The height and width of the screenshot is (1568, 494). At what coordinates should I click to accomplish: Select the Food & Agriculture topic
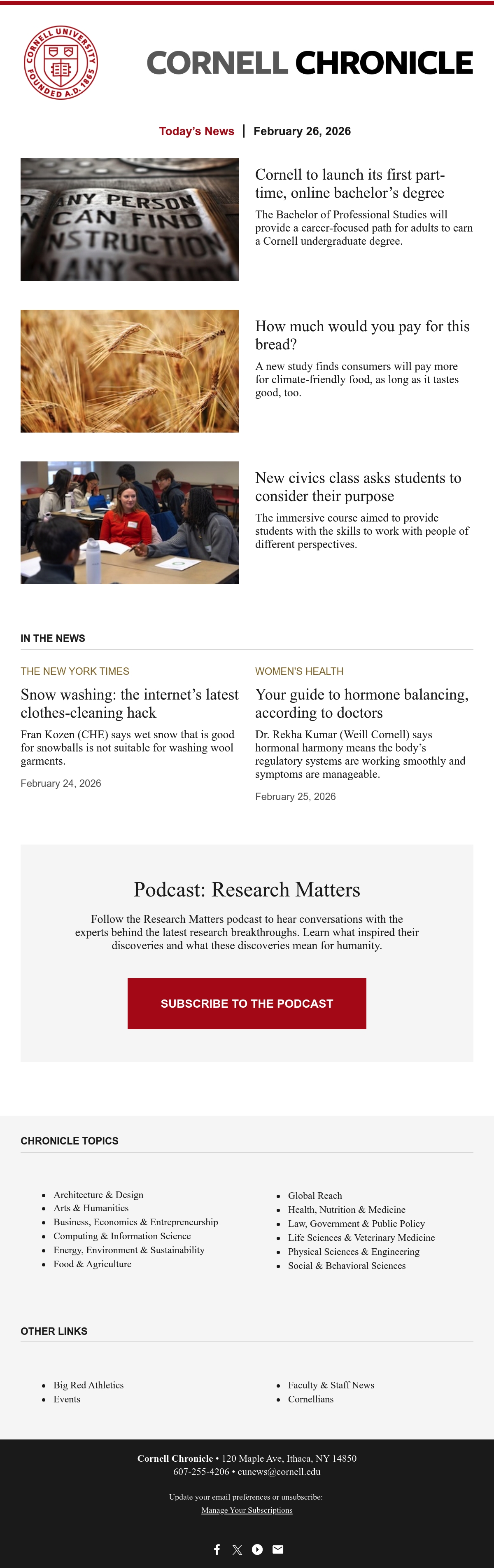click(93, 1264)
